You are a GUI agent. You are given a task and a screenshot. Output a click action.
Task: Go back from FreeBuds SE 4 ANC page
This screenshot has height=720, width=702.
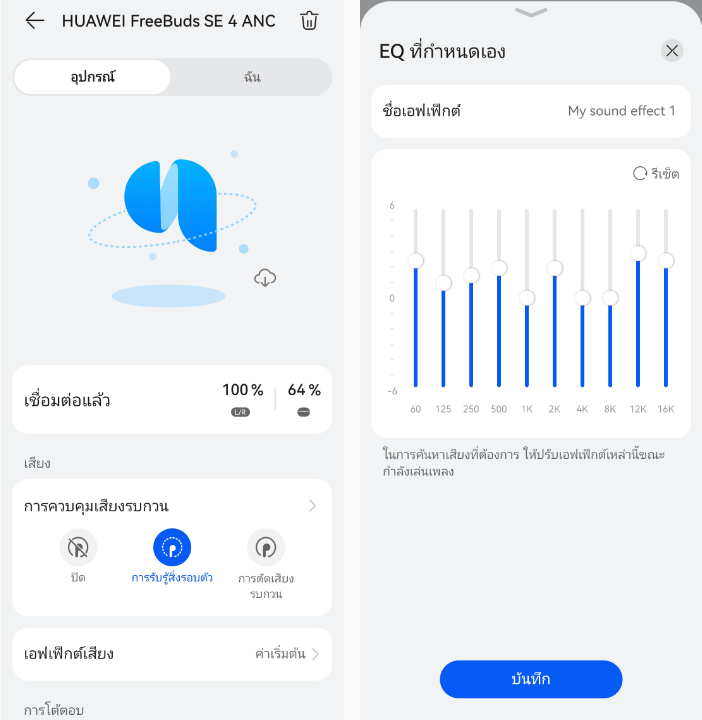pyautogui.click(x=35, y=21)
